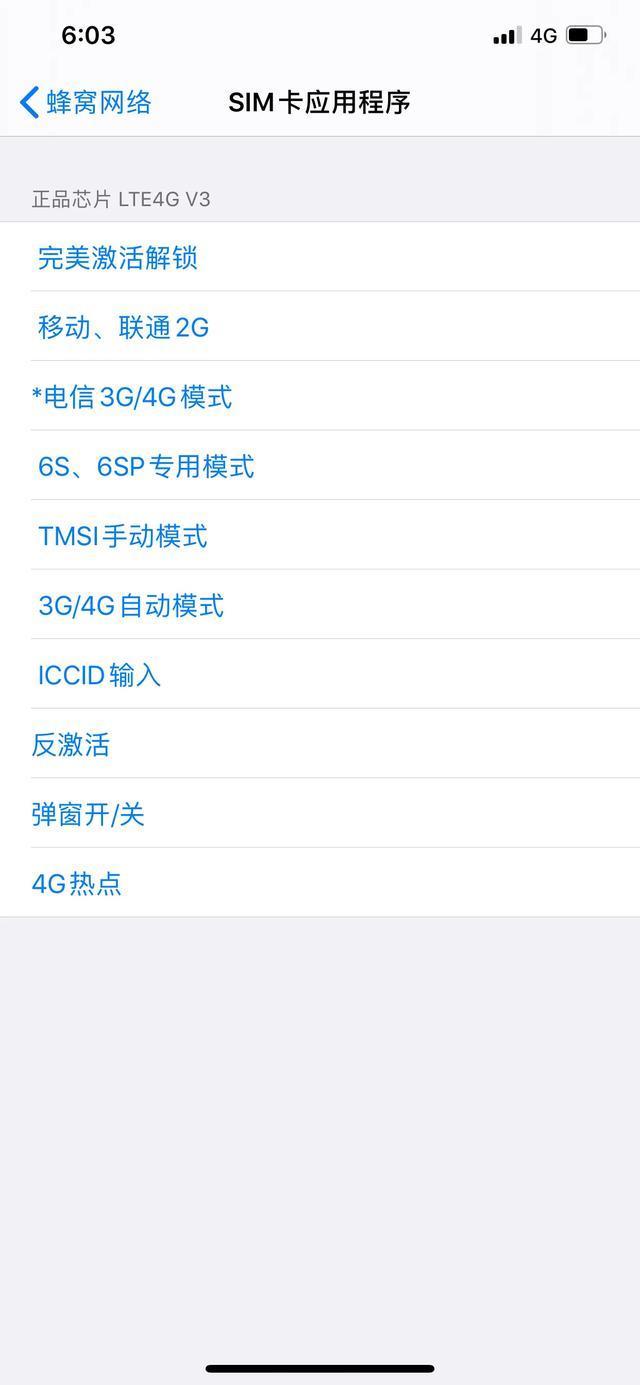The height and width of the screenshot is (1385, 640).
Task: Open 弹窗开/关 setting
Action: [320, 813]
